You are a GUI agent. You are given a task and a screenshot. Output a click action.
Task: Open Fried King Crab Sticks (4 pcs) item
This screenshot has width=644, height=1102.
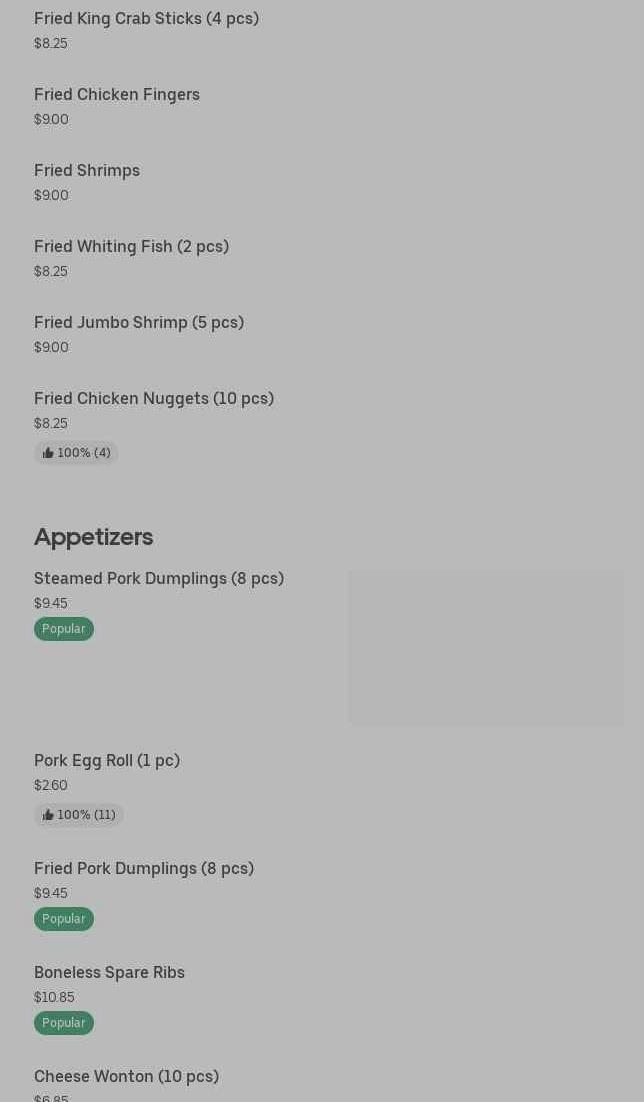(x=146, y=19)
